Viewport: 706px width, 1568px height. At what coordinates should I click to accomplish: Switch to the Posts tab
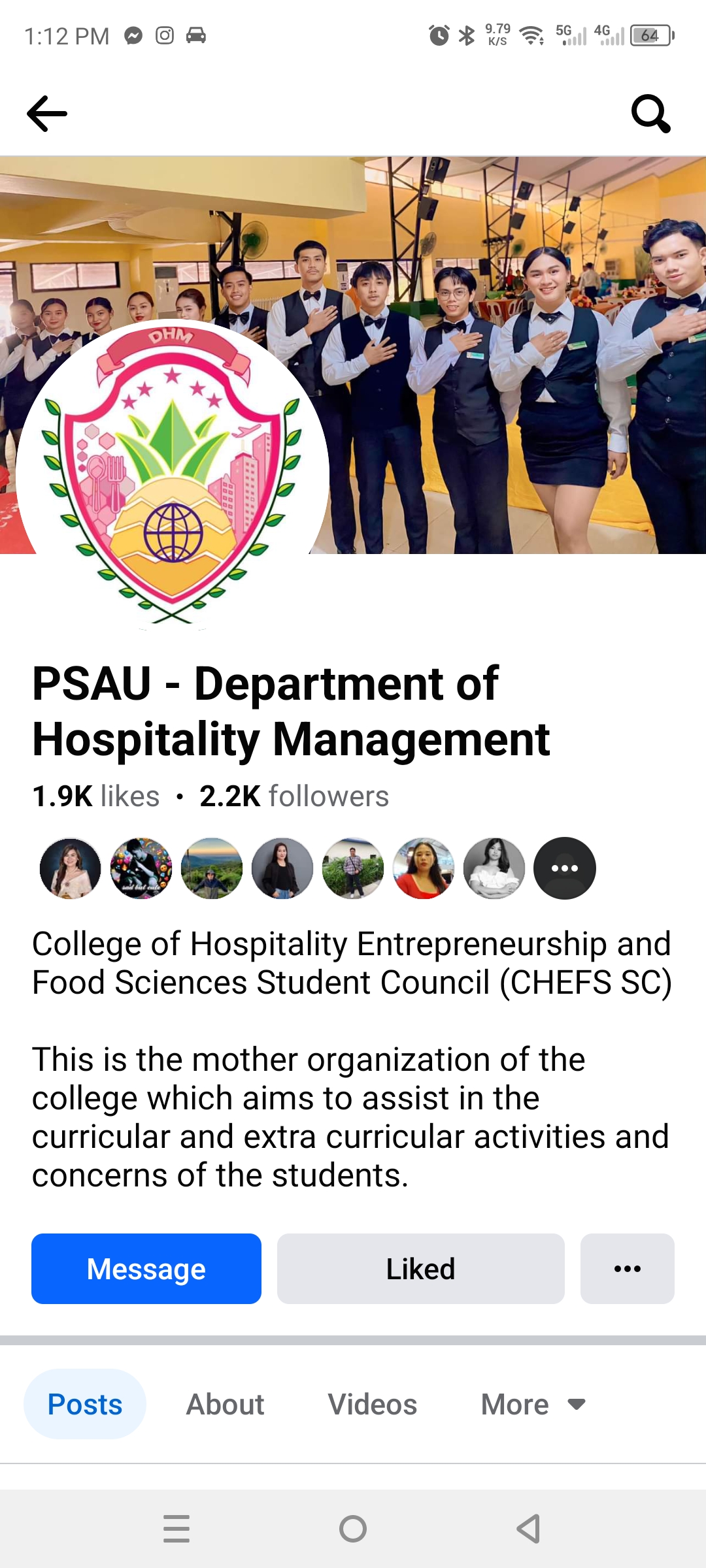[x=85, y=1404]
